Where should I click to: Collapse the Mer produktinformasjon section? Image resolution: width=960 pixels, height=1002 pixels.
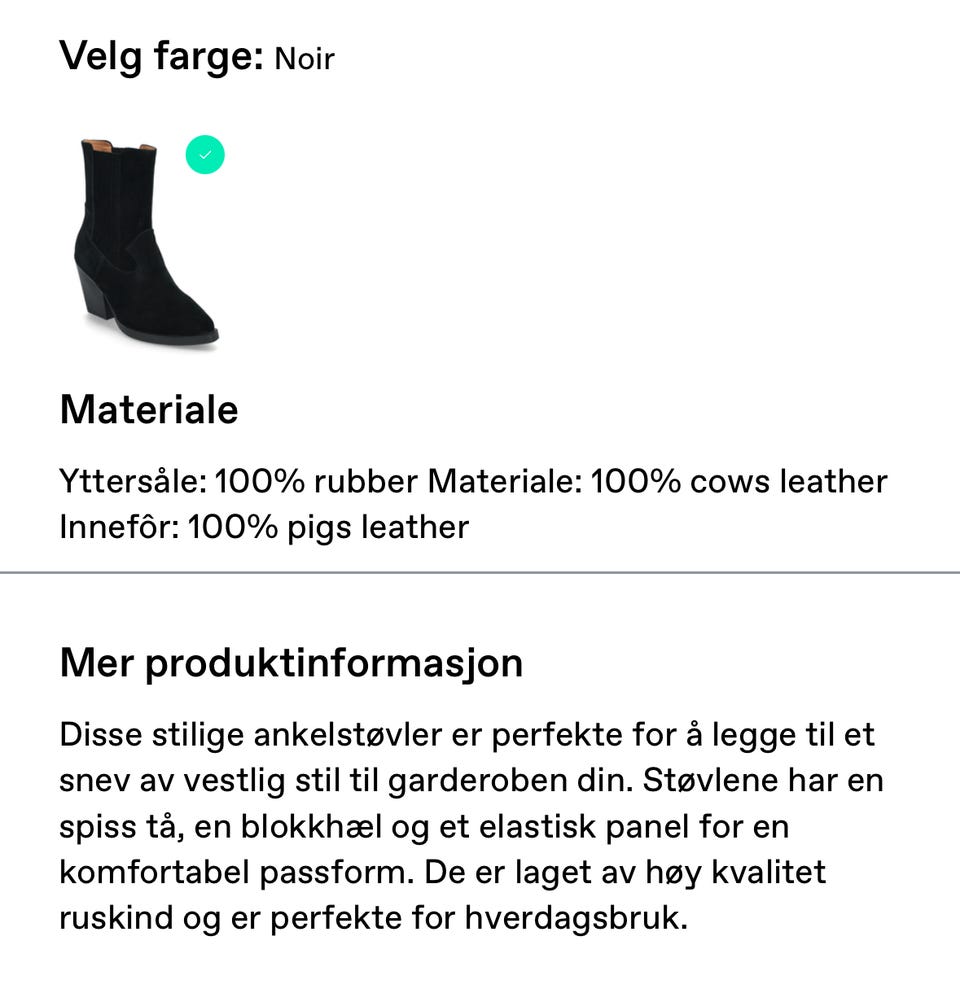[x=292, y=662]
